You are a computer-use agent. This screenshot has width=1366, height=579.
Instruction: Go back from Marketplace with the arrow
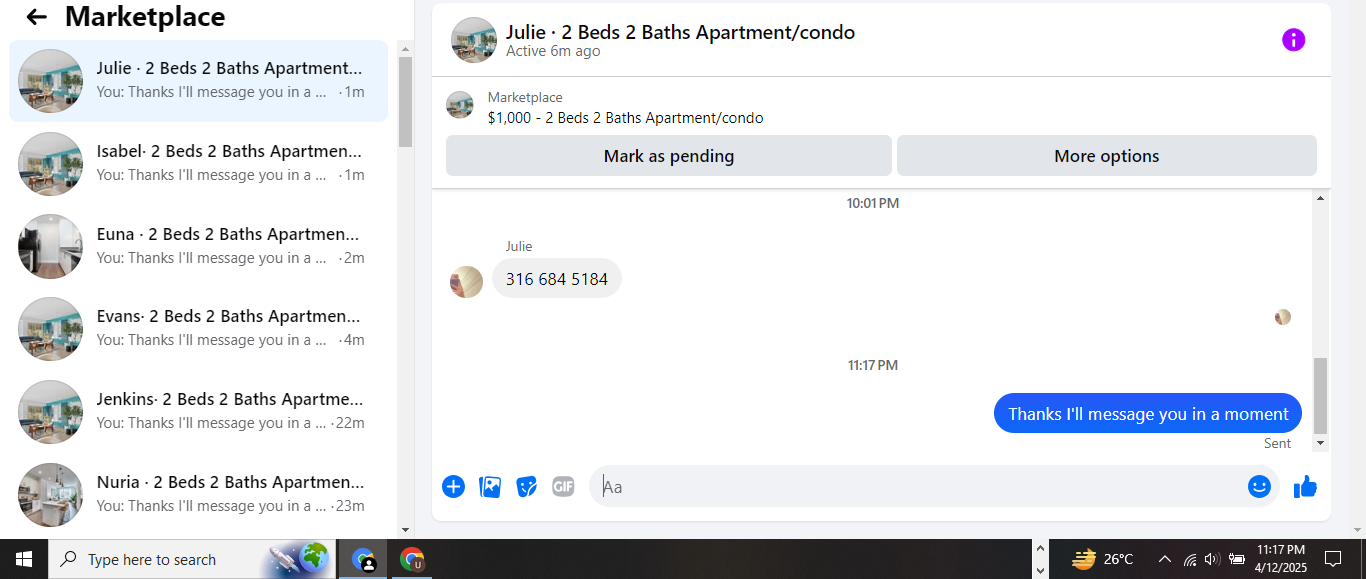click(x=37, y=17)
